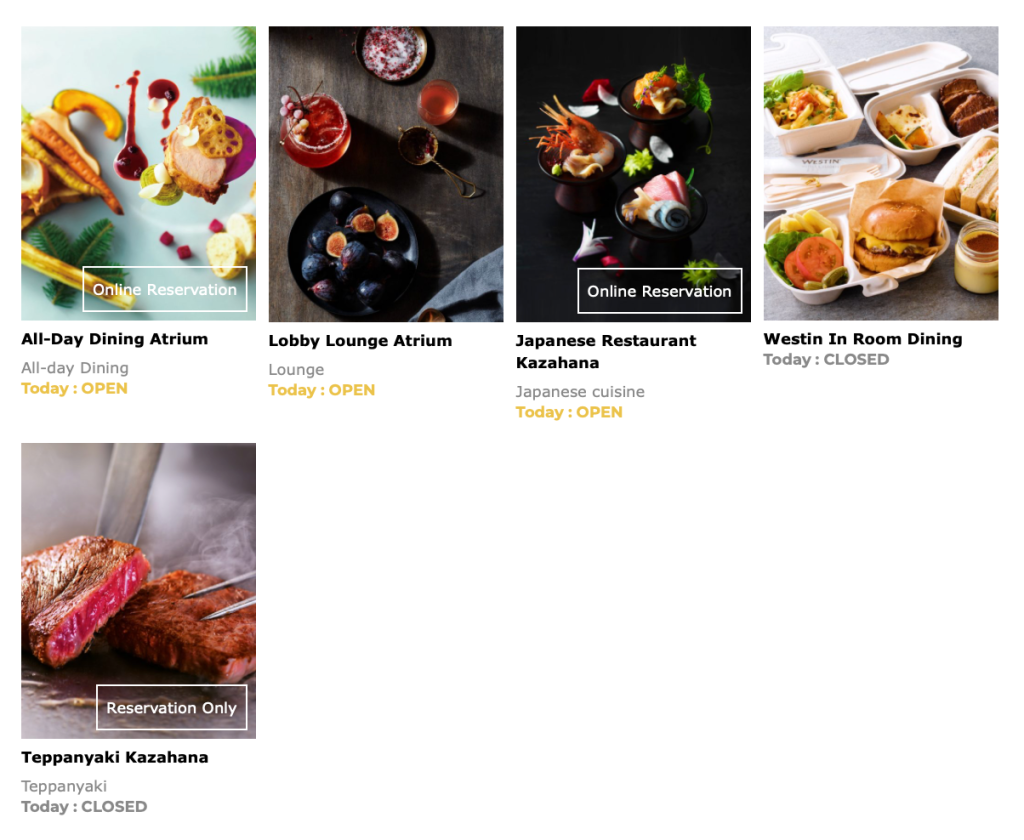Viewport: 1024px width, 840px height.
Task: Tap Online Reservation on Japanese Restaurant Kazahana
Action: click(x=659, y=291)
